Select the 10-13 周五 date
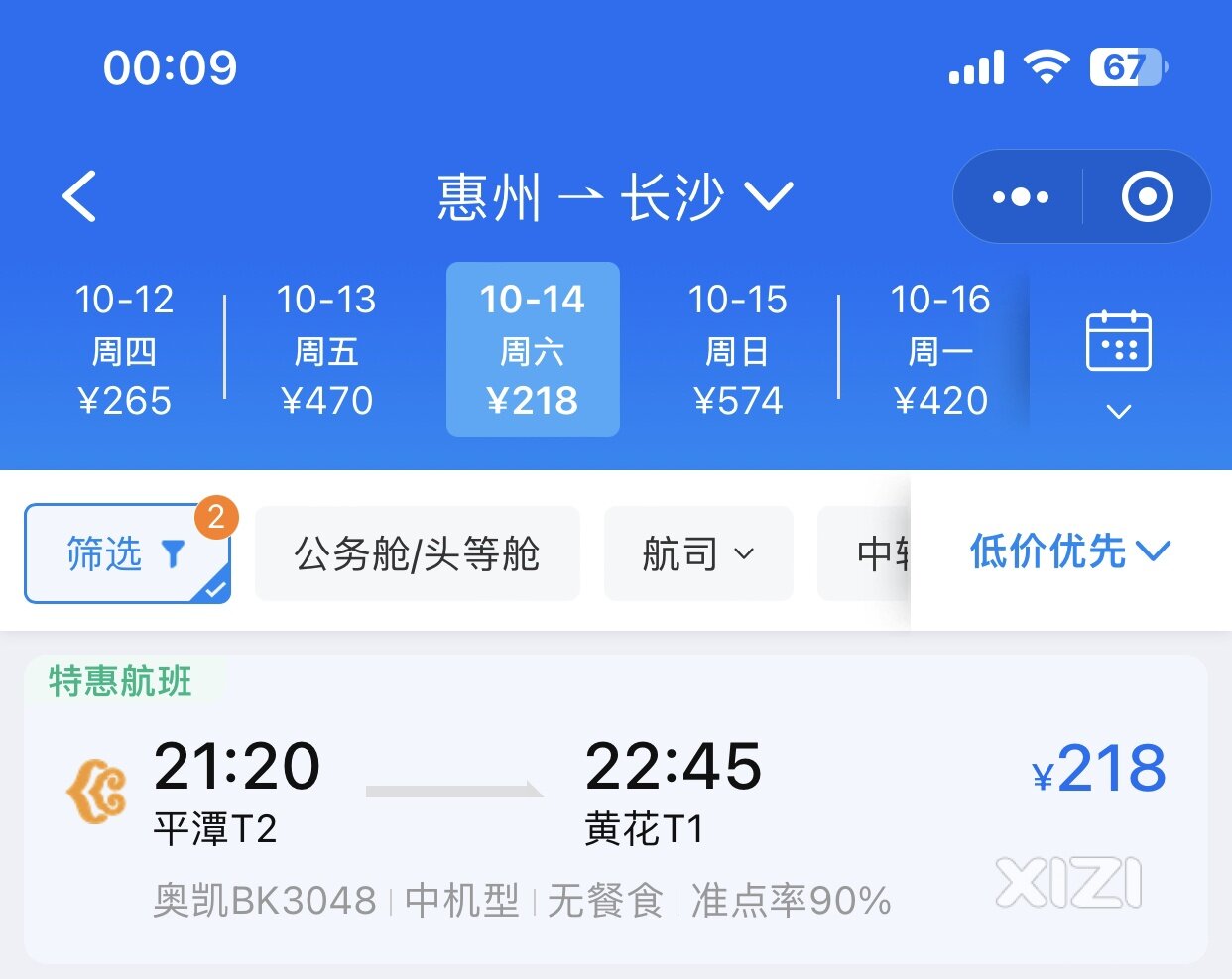Viewport: 1232px width, 979px height. click(x=326, y=349)
